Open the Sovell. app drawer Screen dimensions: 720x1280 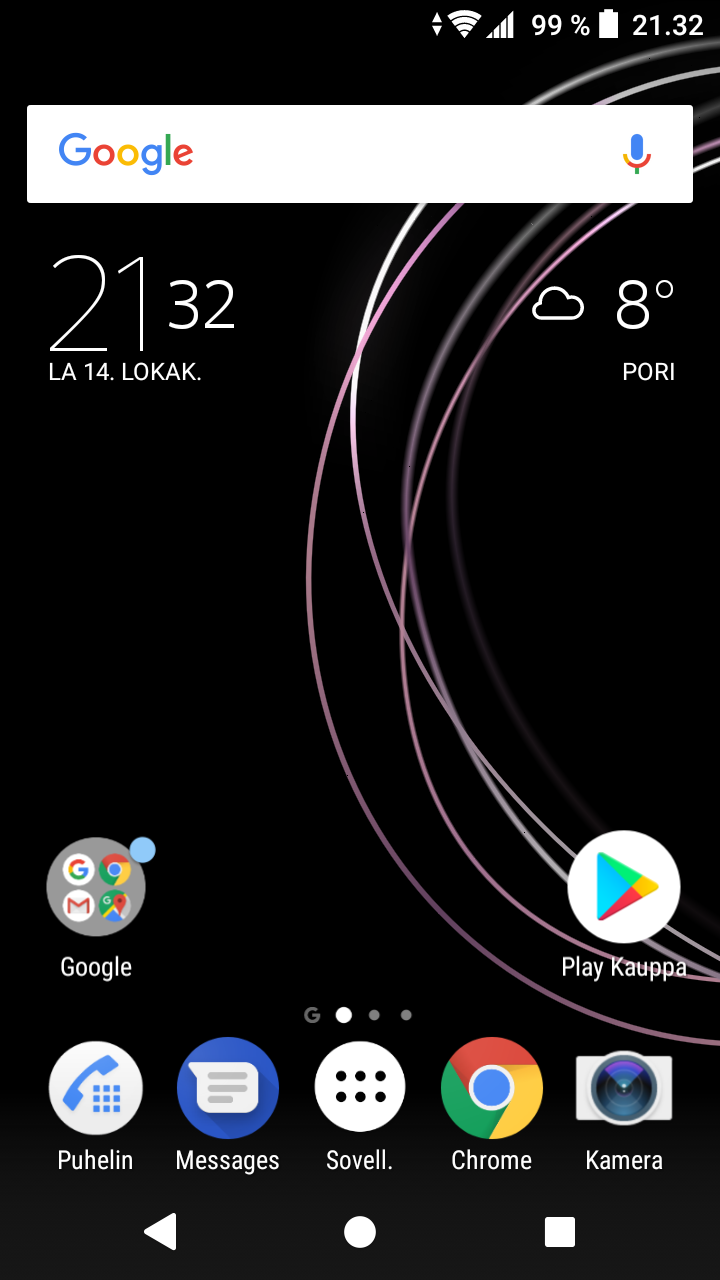click(360, 1087)
